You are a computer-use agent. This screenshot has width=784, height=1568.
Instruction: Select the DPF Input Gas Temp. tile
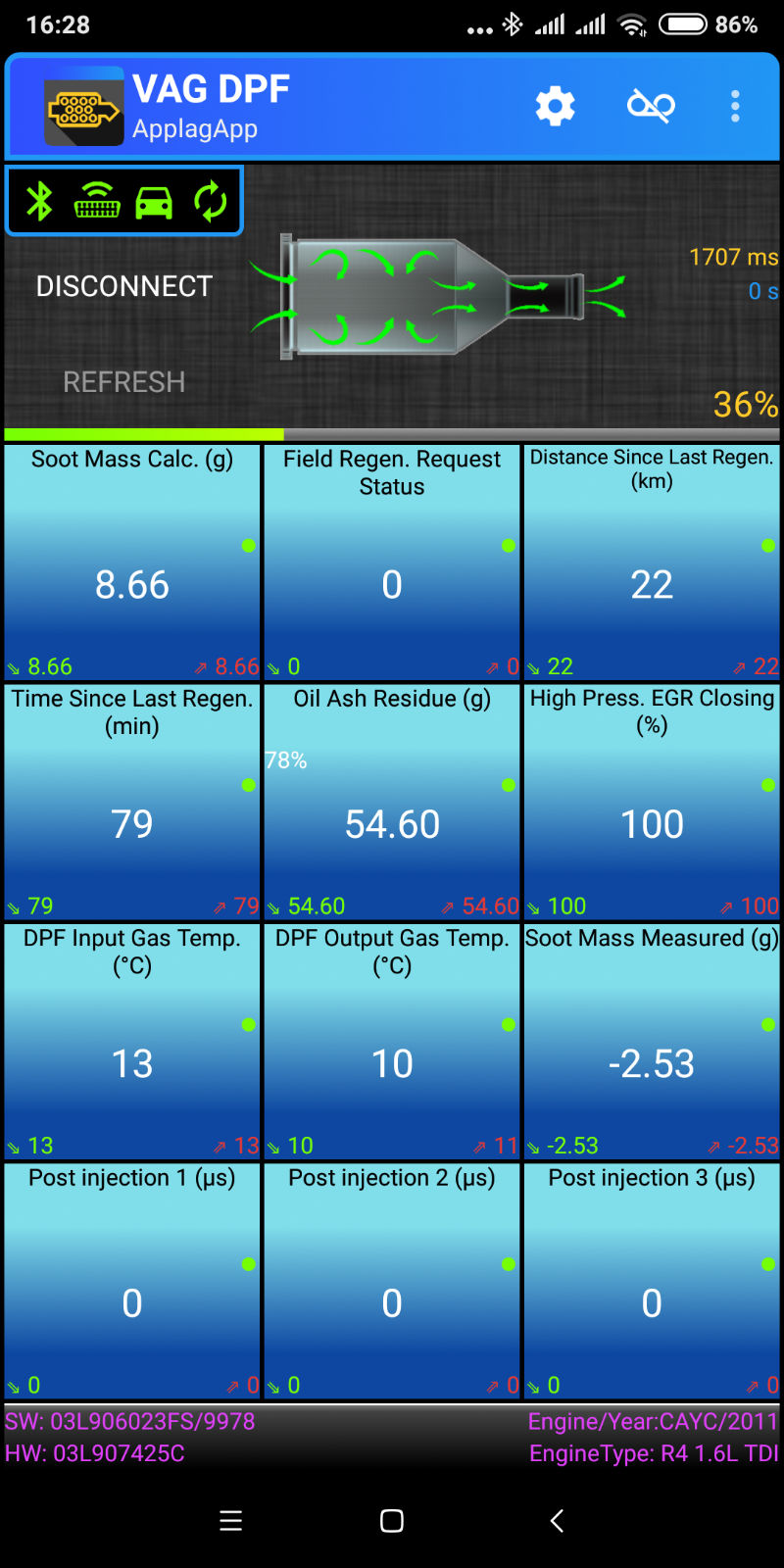click(132, 1042)
